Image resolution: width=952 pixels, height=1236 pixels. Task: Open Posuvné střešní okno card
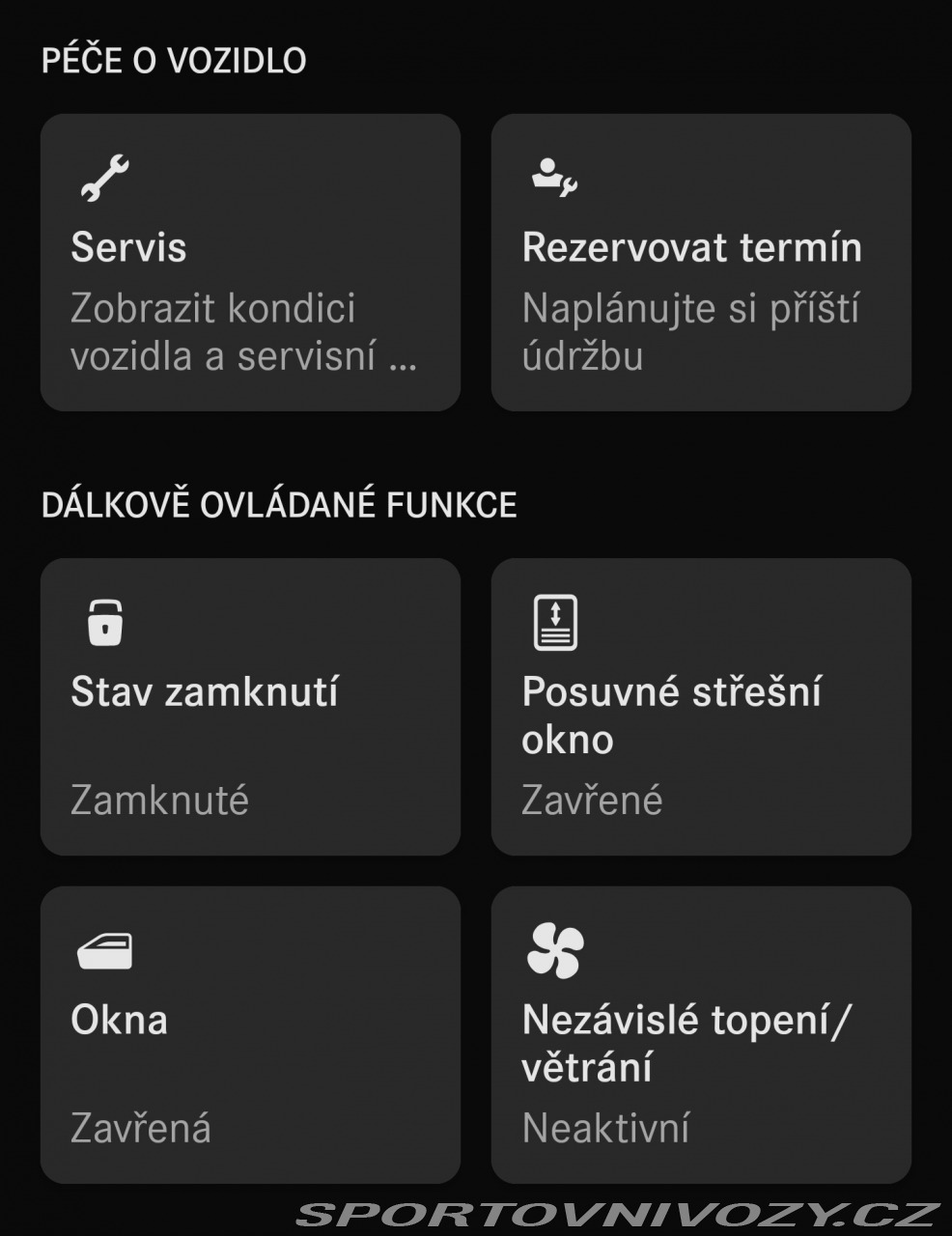tap(701, 707)
